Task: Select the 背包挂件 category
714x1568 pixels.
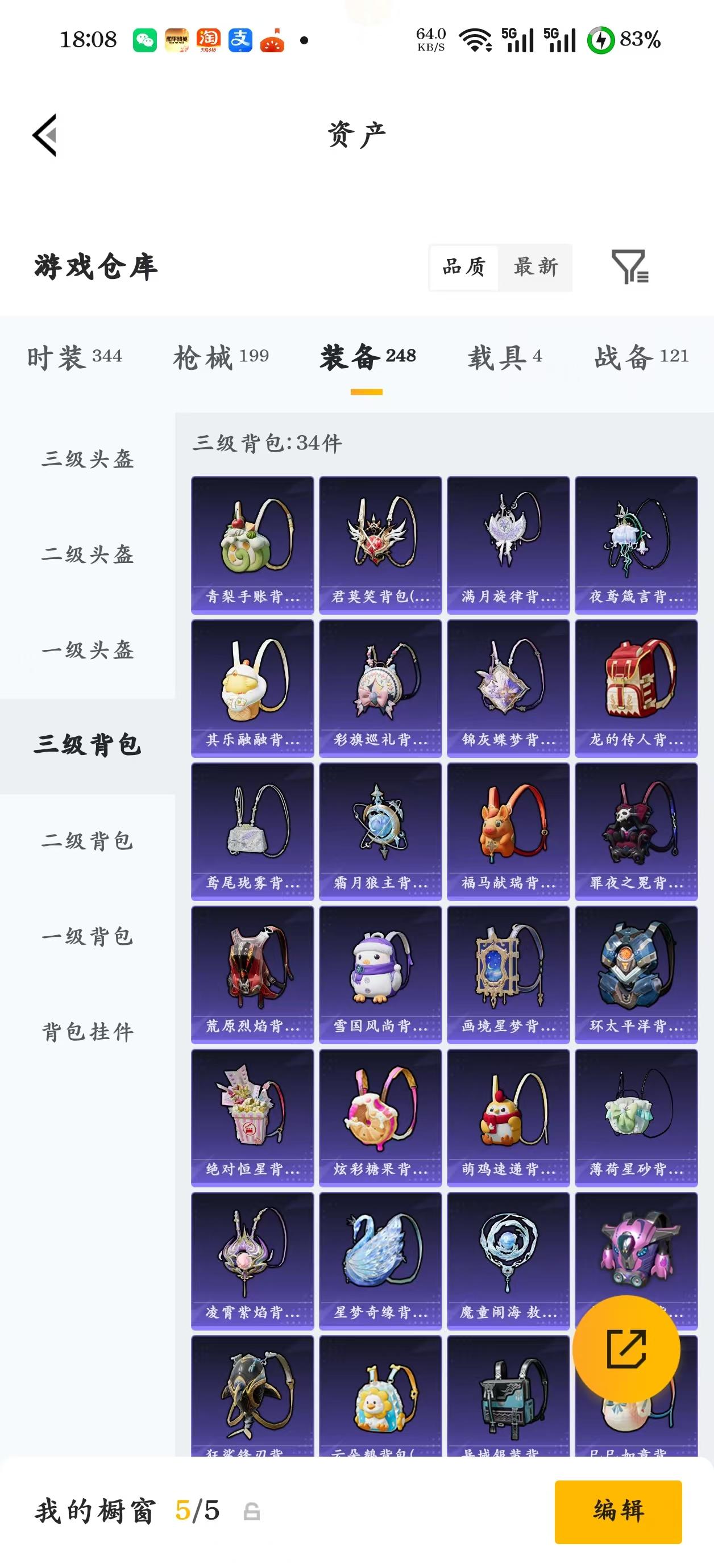Action: pos(88,1032)
